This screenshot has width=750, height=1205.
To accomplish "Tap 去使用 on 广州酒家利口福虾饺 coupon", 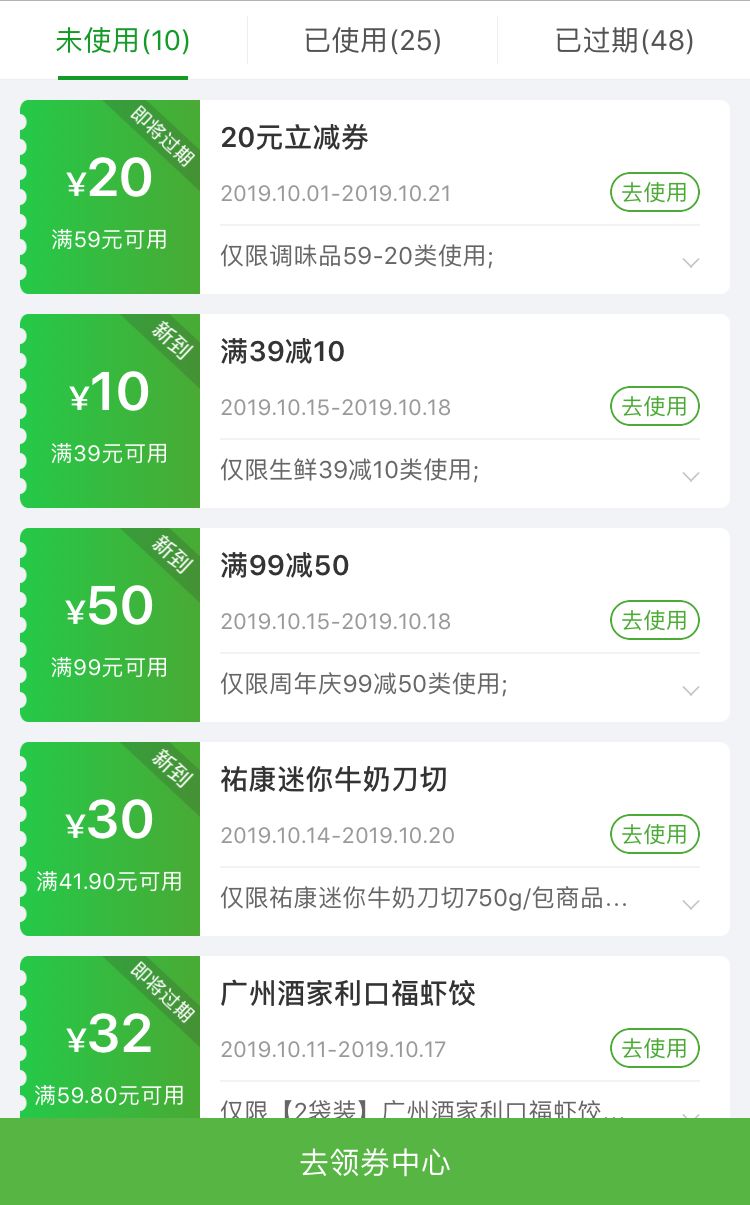I will (x=655, y=1049).
